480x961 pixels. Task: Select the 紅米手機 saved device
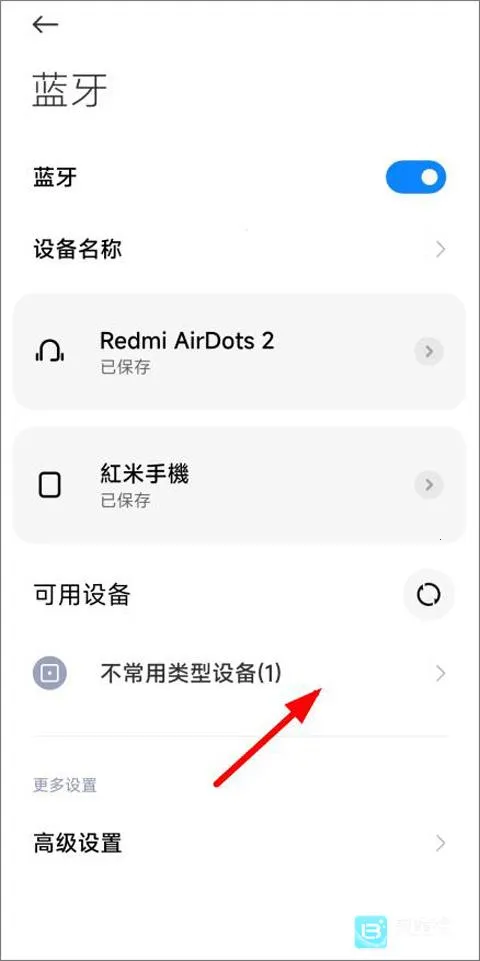(240, 485)
